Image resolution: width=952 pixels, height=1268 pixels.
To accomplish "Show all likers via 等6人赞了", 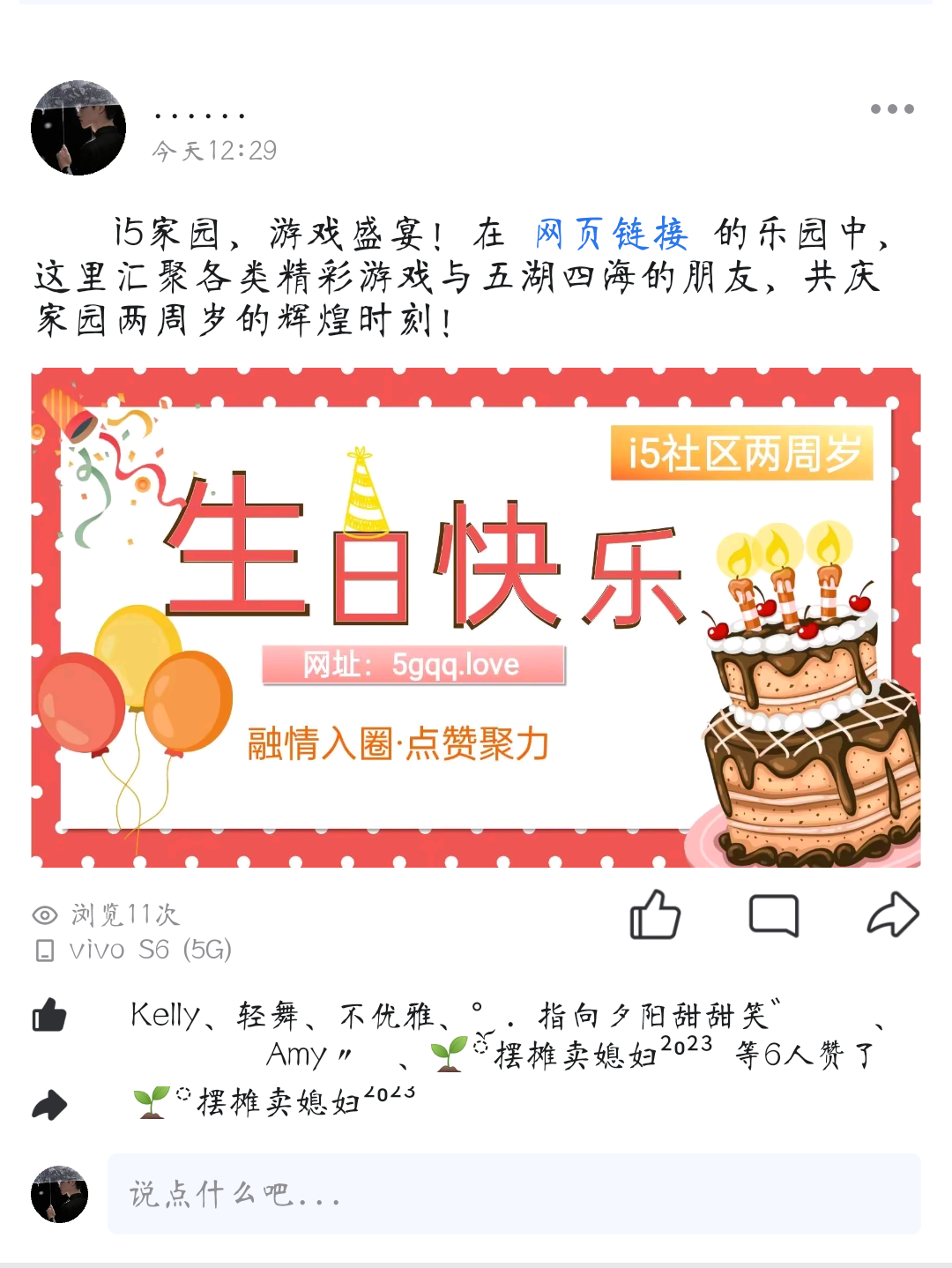I will coord(804,1055).
